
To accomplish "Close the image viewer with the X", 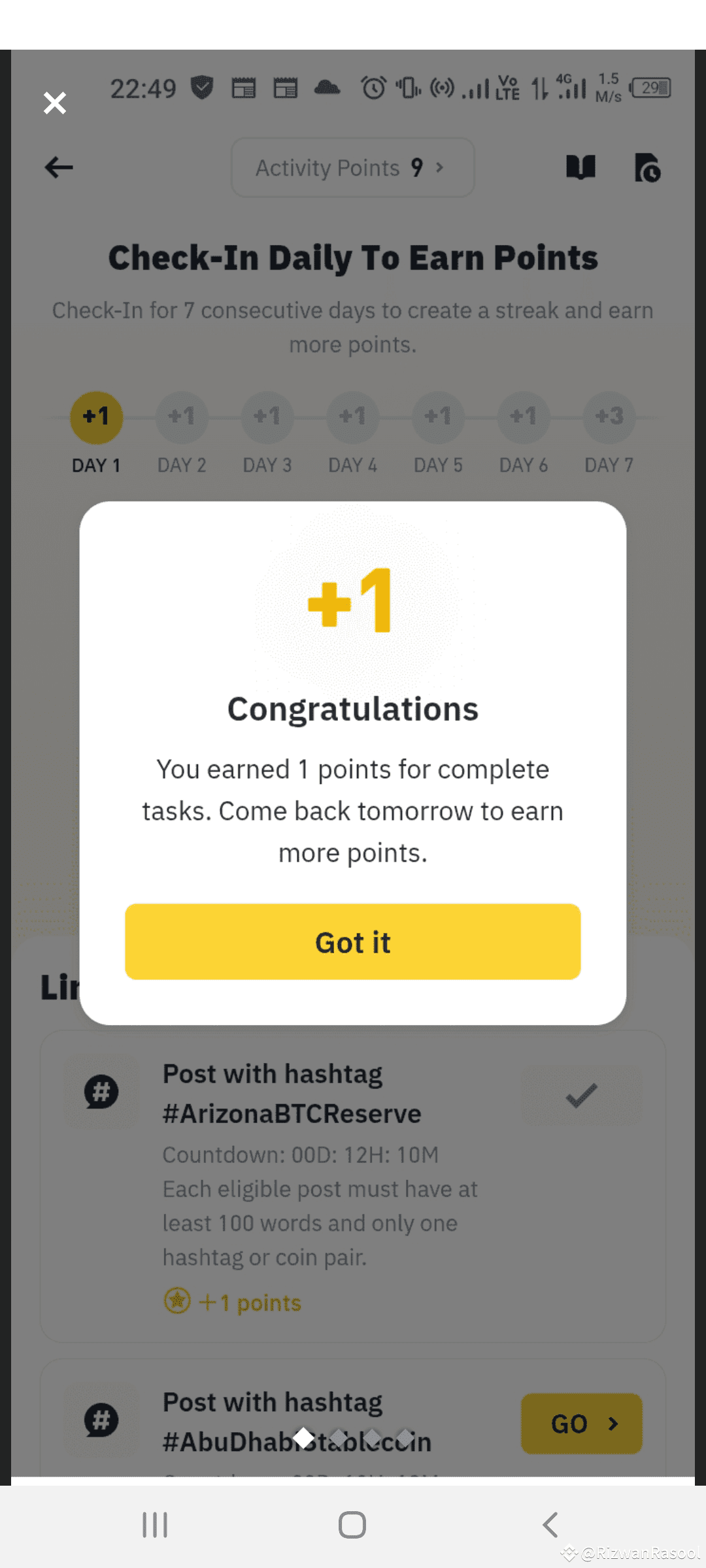I will pyautogui.click(x=55, y=103).
